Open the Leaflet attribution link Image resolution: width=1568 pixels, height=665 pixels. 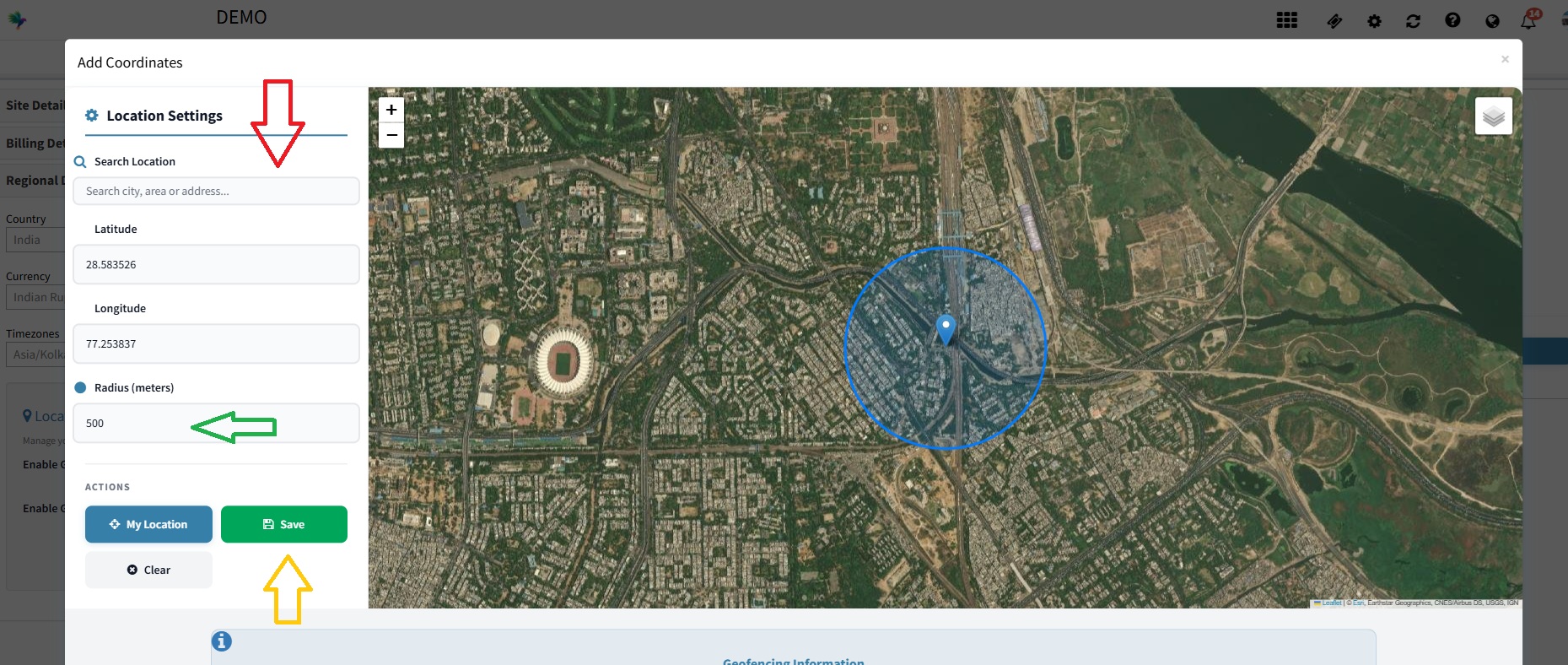click(x=1332, y=603)
